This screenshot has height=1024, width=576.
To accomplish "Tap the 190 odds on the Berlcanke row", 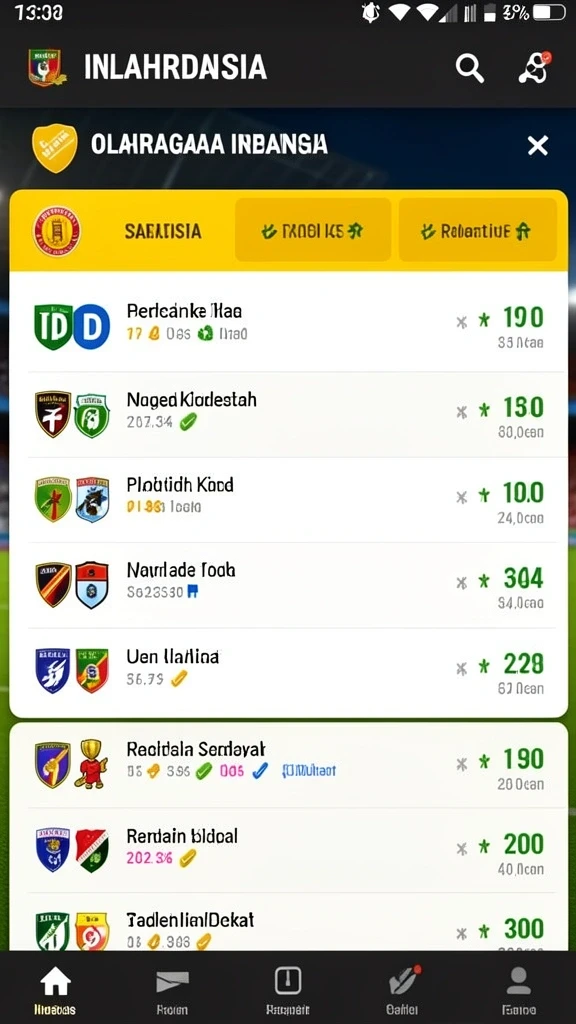I will click(523, 318).
